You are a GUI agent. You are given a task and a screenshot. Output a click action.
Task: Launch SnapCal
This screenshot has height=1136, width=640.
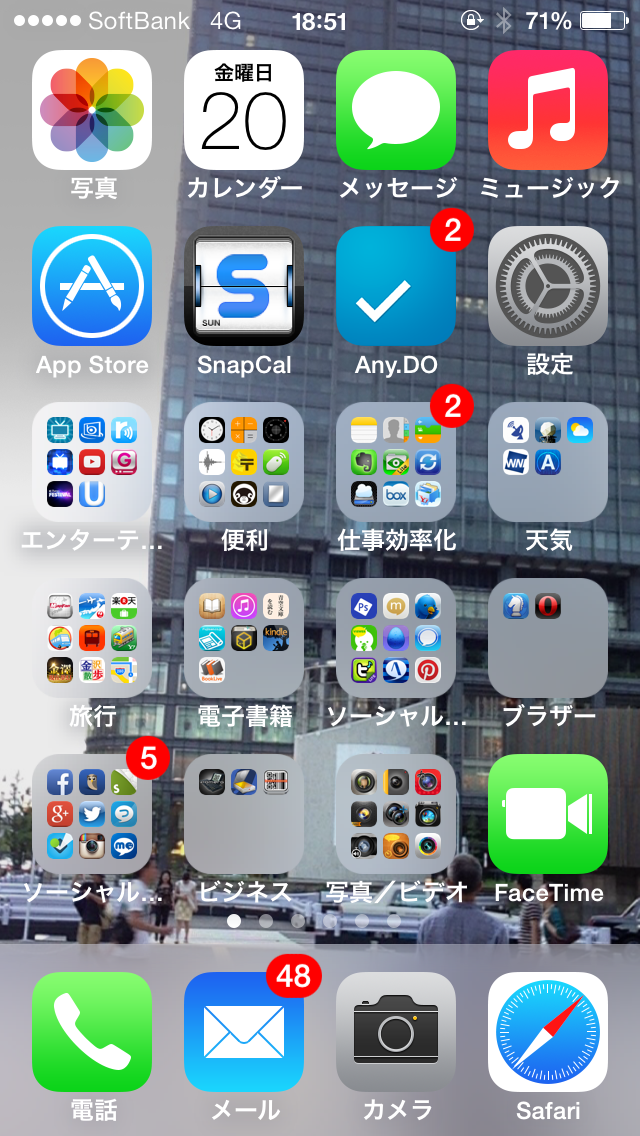(244, 286)
